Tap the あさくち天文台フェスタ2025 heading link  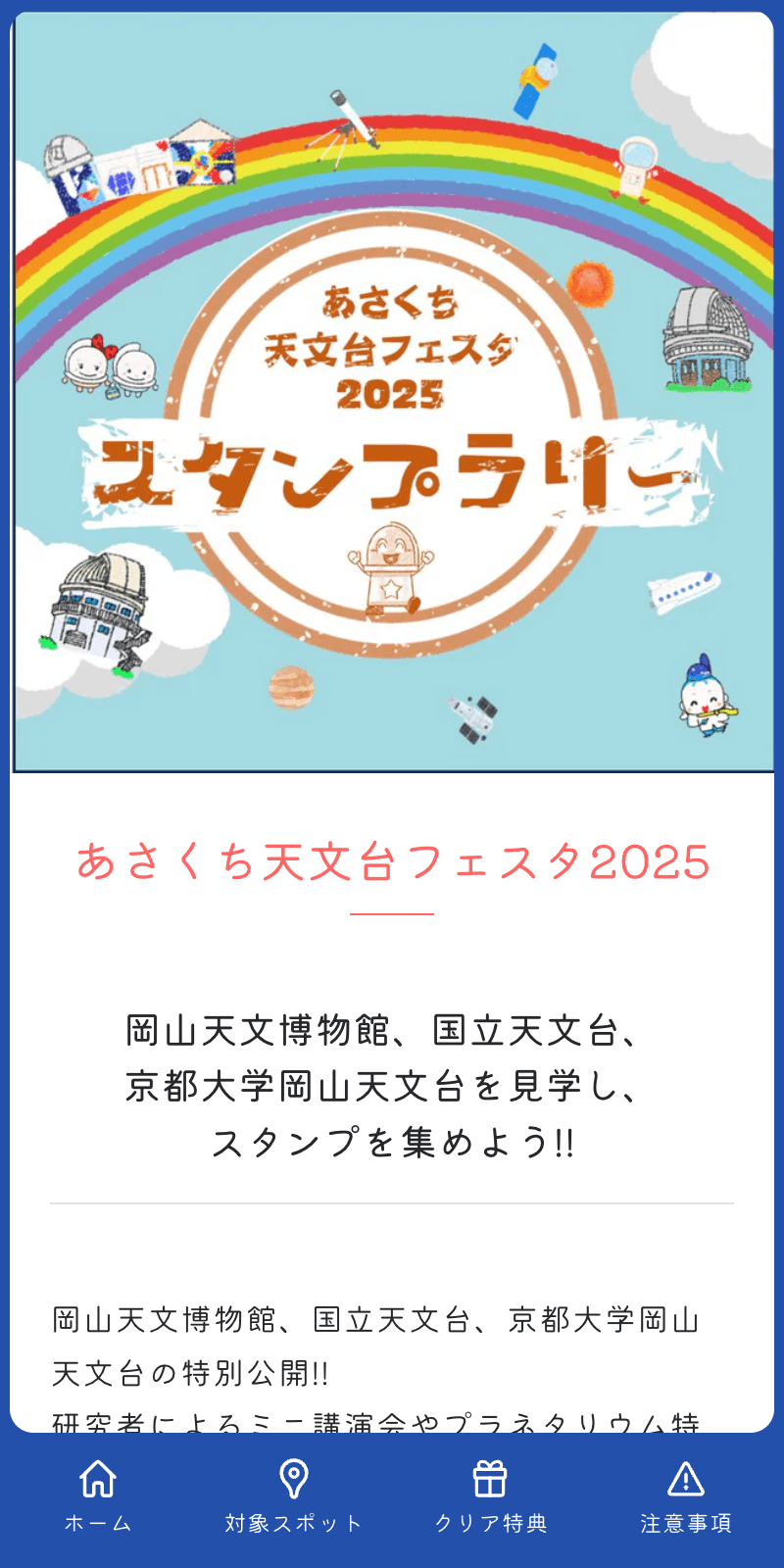click(x=392, y=860)
